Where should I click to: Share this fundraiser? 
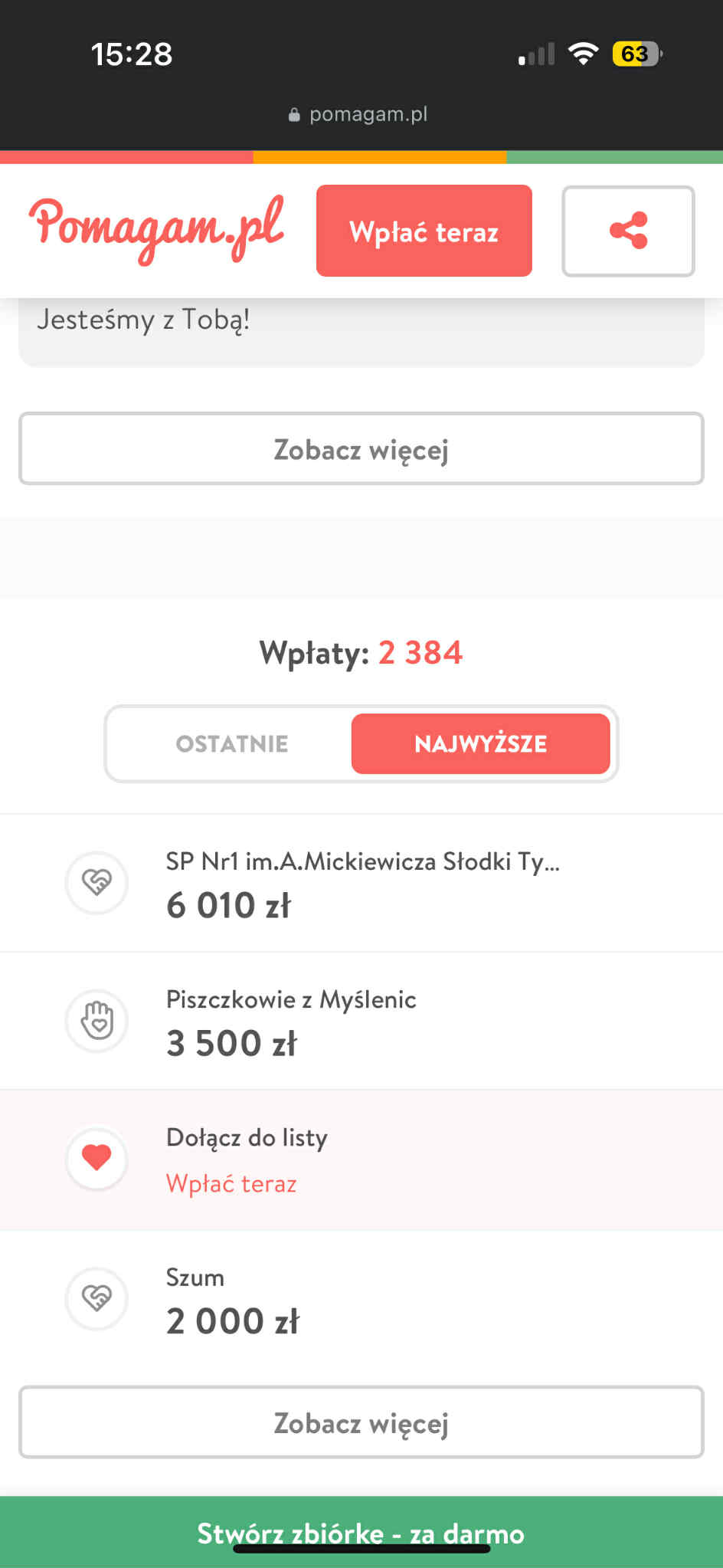coord(628,231)
